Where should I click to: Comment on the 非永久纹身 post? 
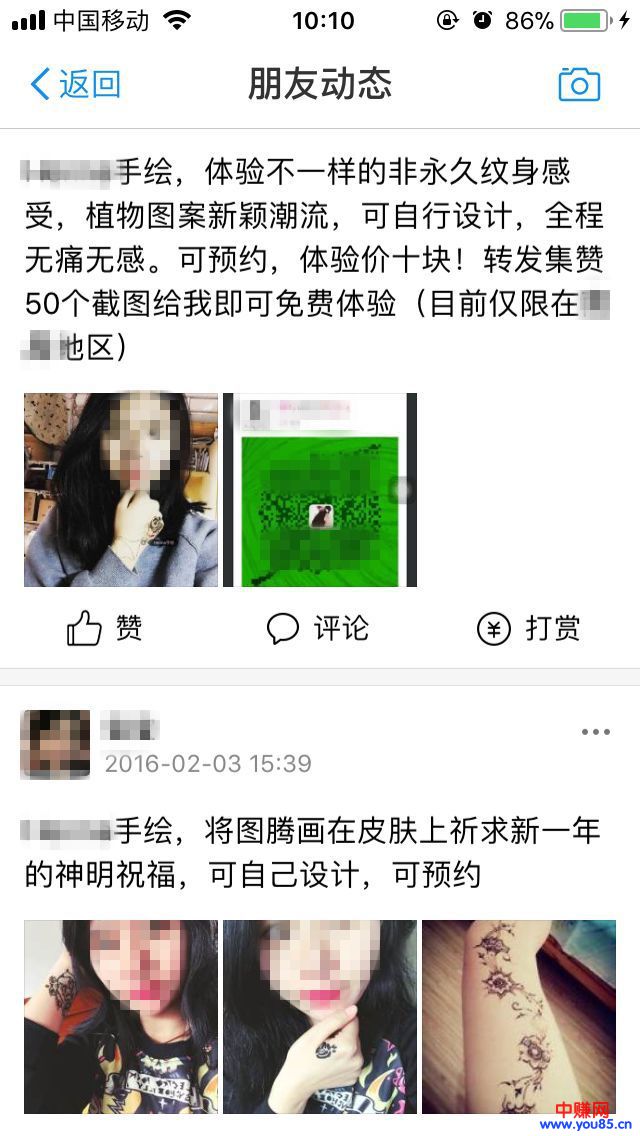coord(318,628)
